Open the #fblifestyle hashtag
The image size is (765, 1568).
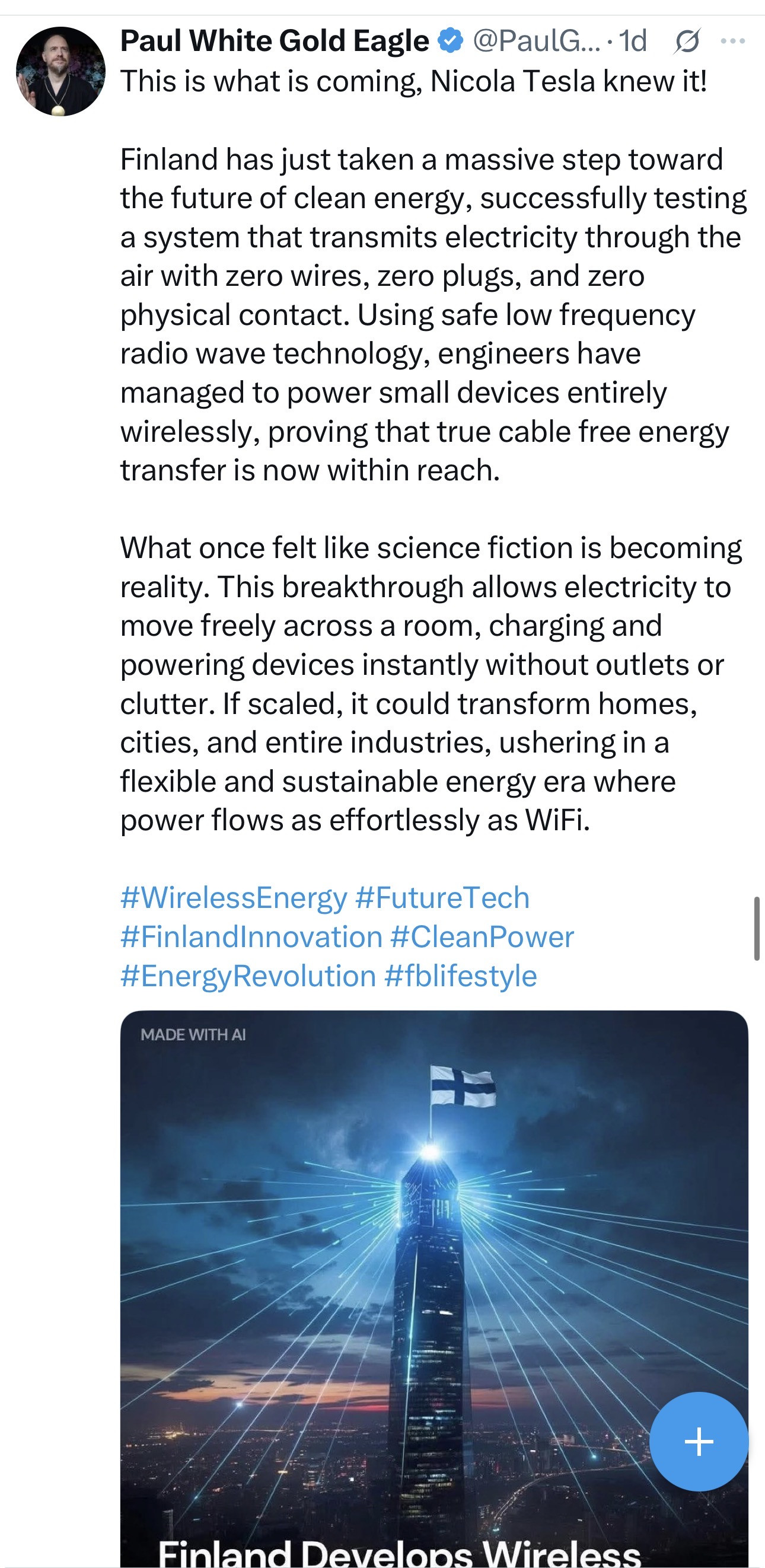(461, 976)
